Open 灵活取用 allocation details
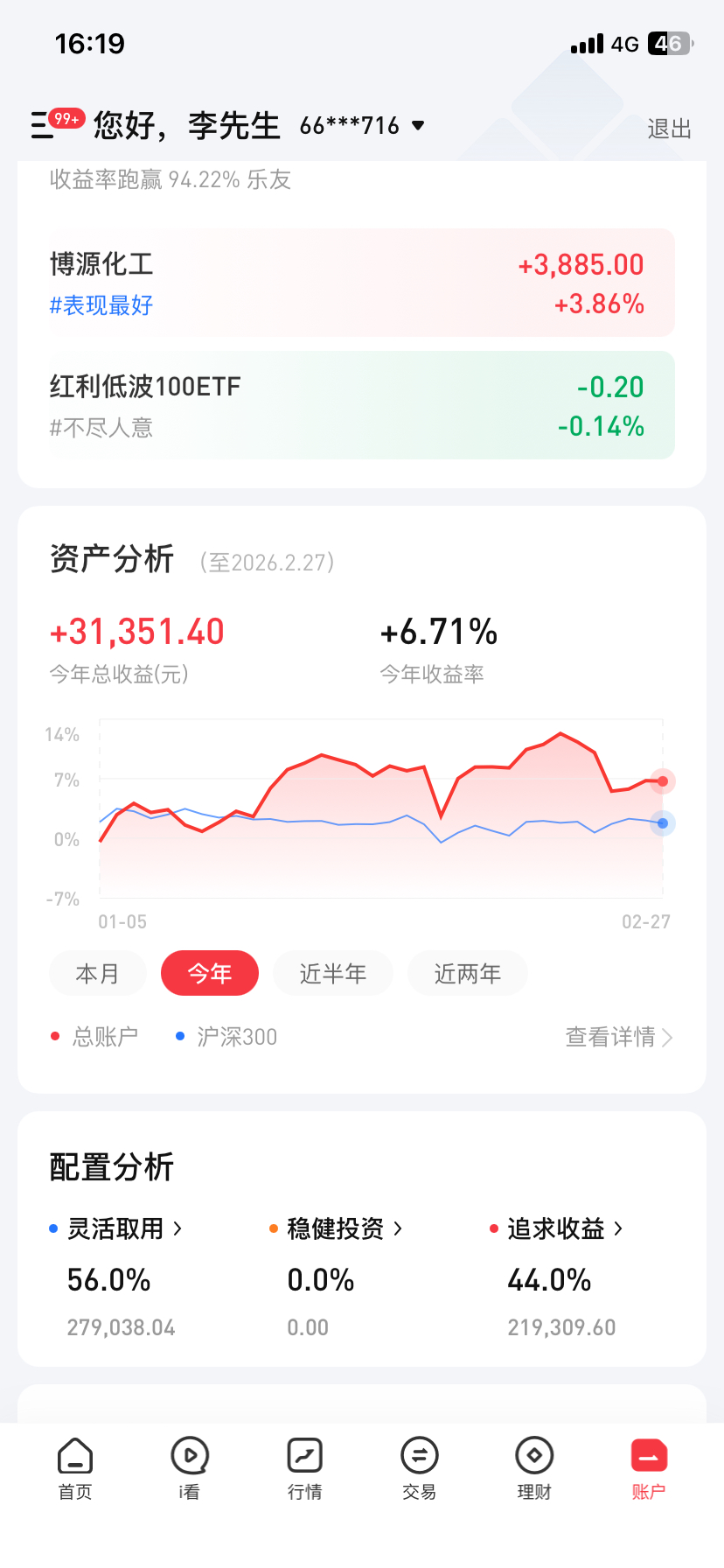 [123, 1228]
